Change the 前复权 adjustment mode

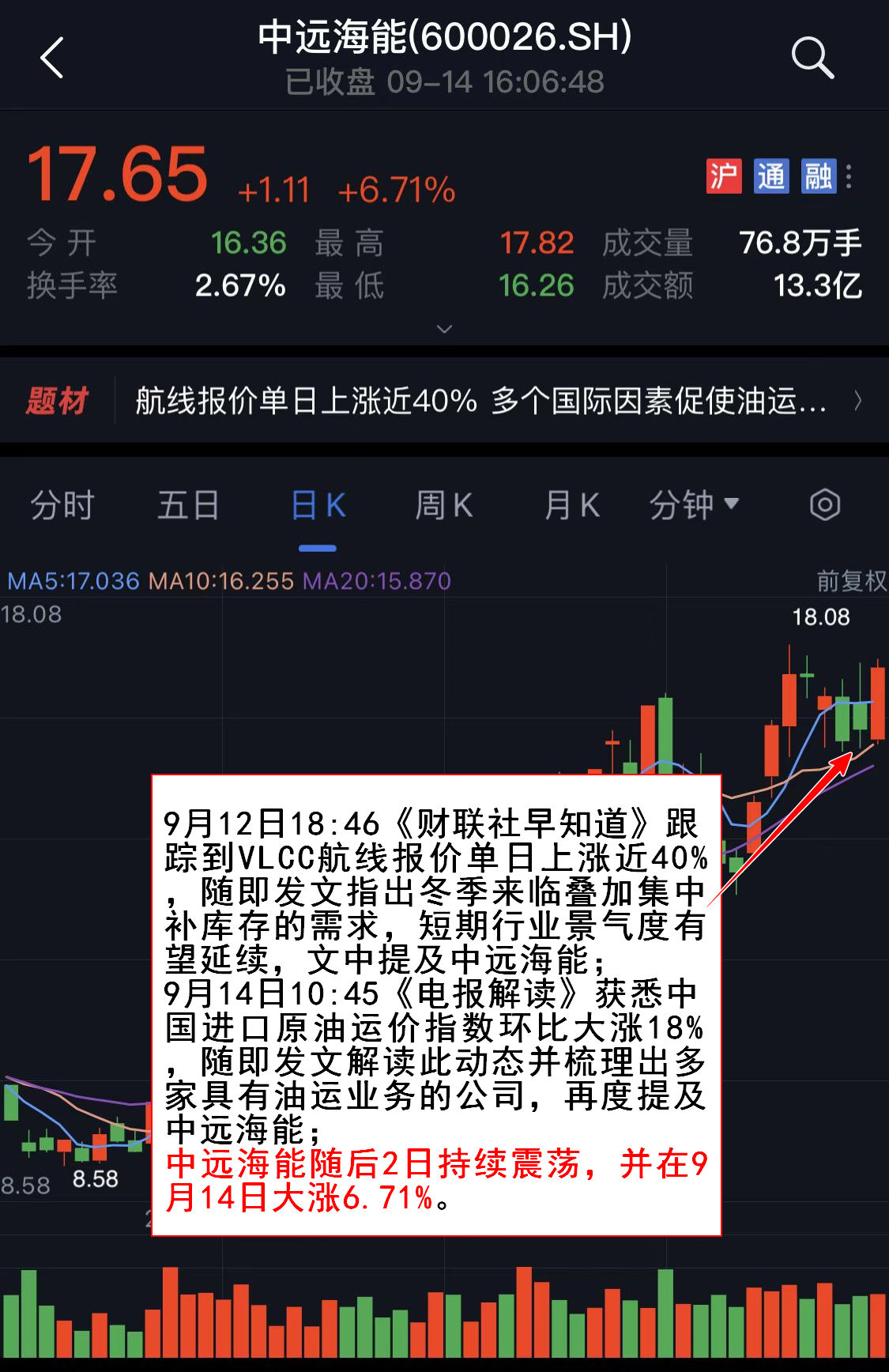[x=851, y=581]
